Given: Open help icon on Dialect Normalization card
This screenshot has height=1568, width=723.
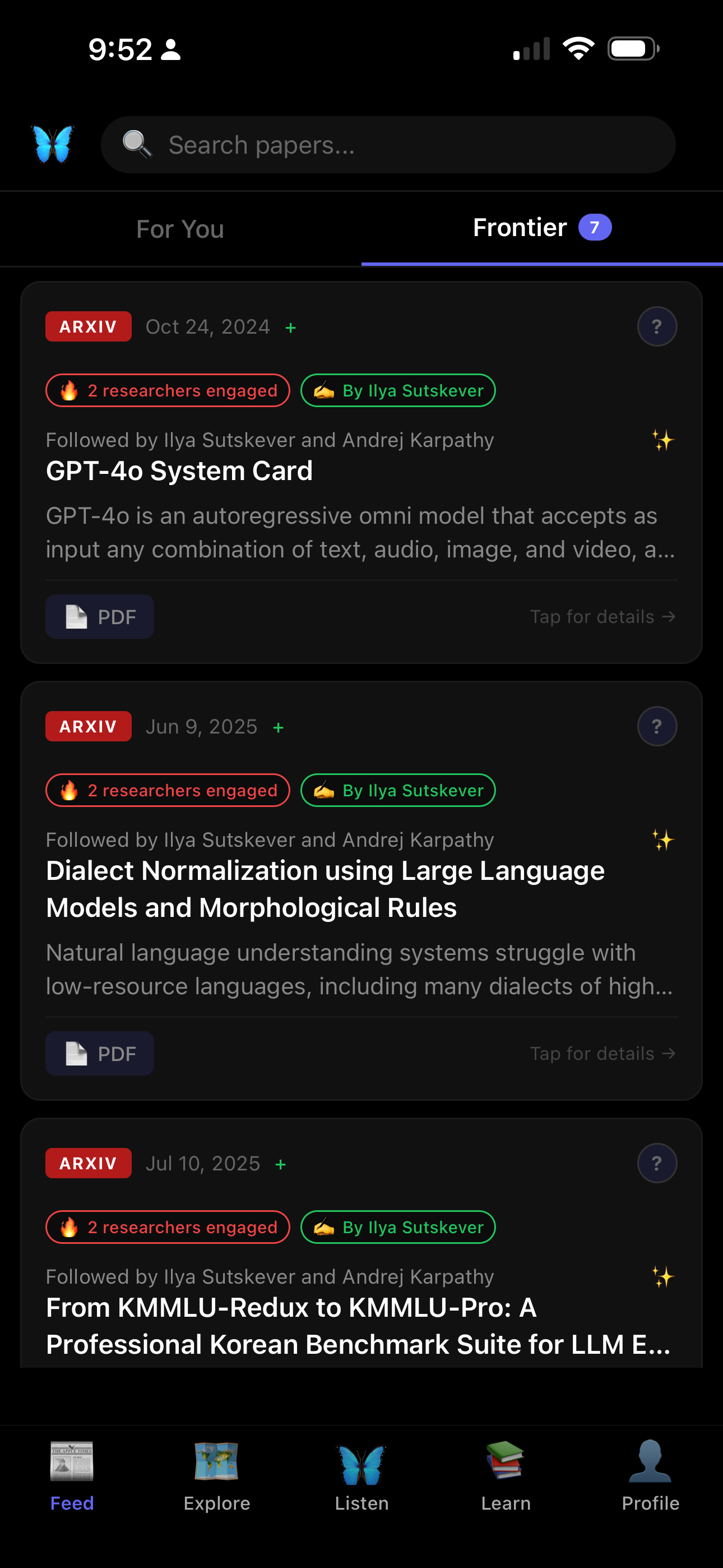Looking at the screenshot, I should (x=657, y=727).
